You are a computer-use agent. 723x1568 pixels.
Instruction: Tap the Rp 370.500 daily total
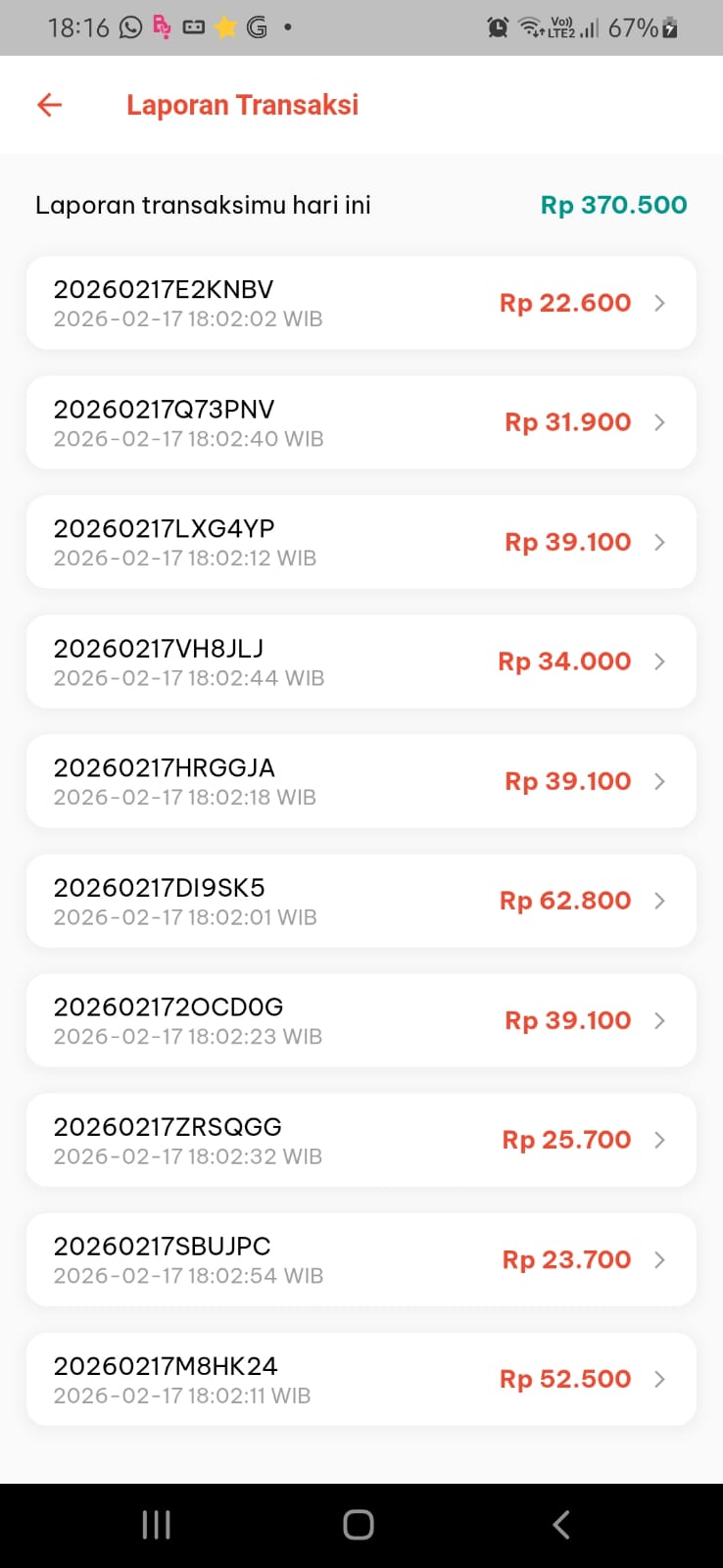(613, 205)
